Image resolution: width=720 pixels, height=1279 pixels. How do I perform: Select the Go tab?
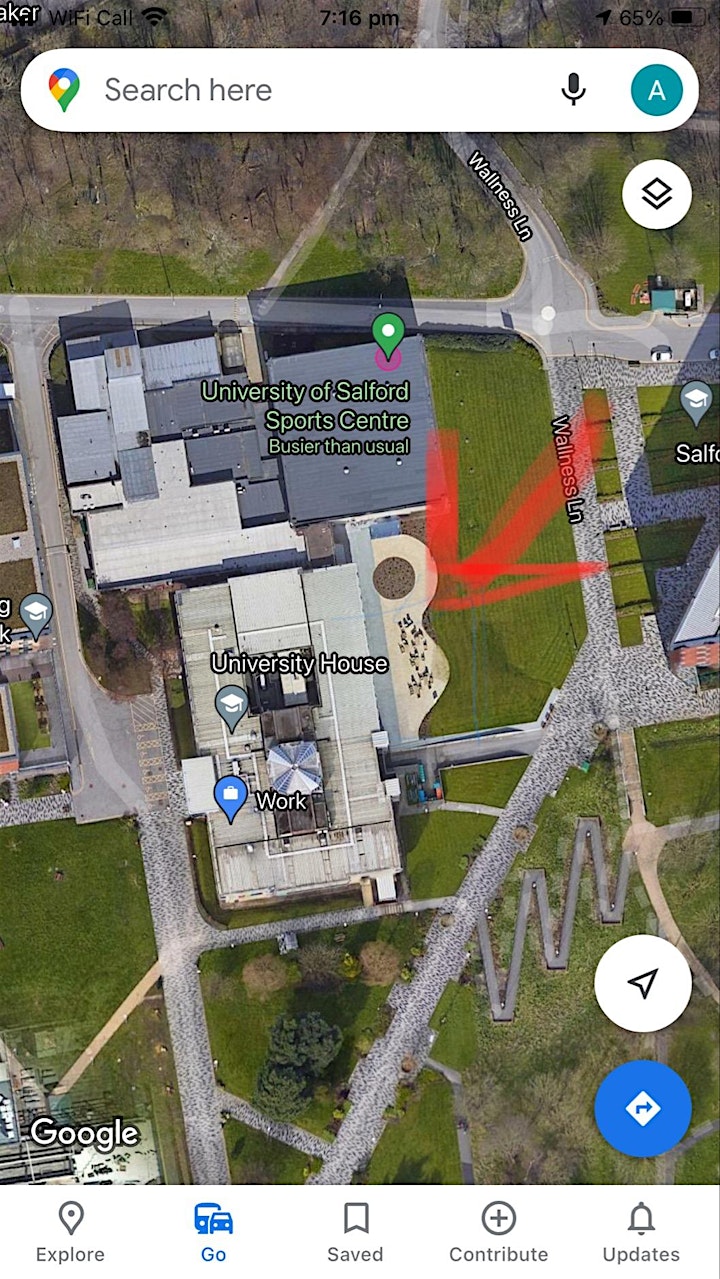click(x=214, y=1232)
